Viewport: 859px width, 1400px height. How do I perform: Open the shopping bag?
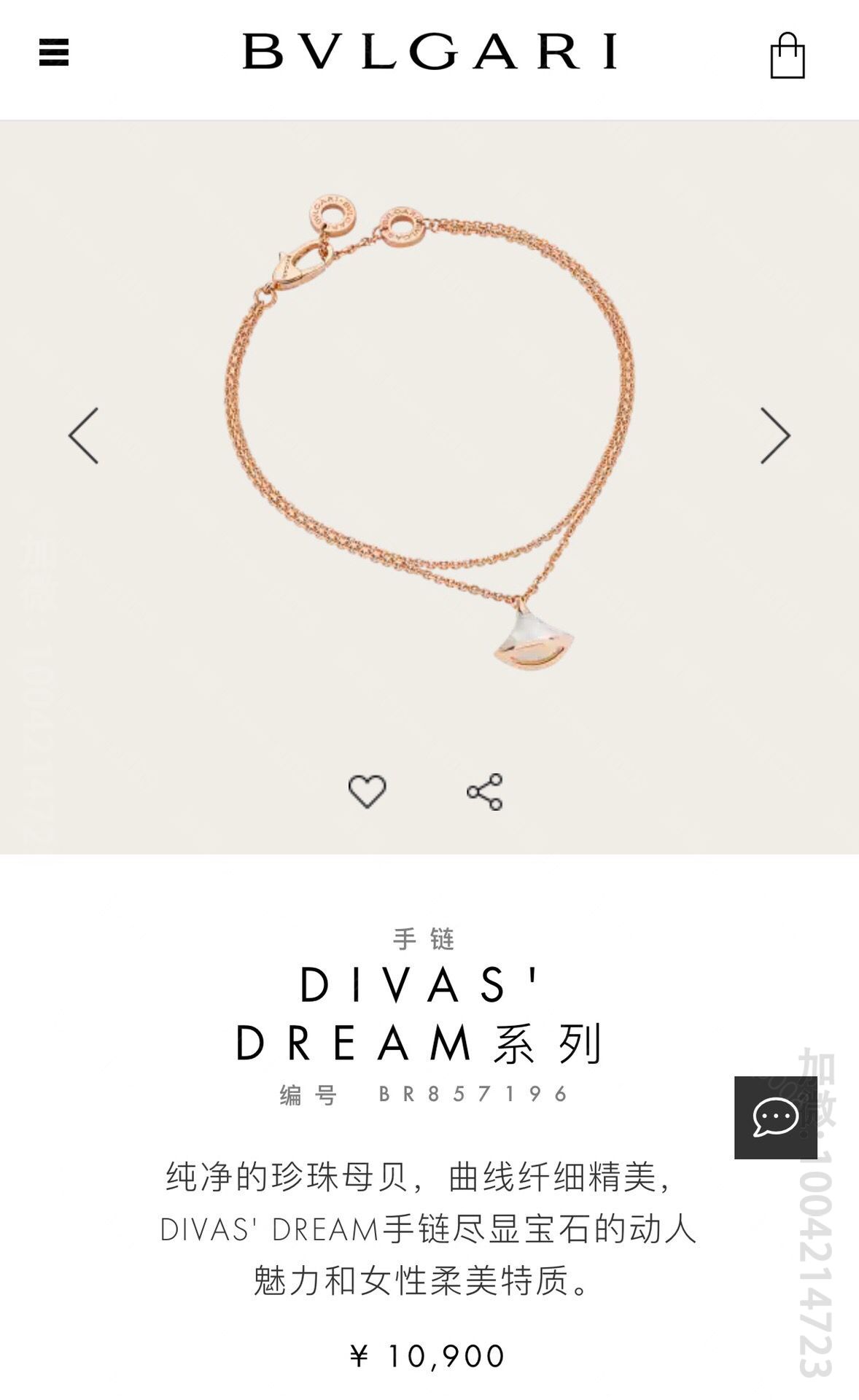pos(788,55)
